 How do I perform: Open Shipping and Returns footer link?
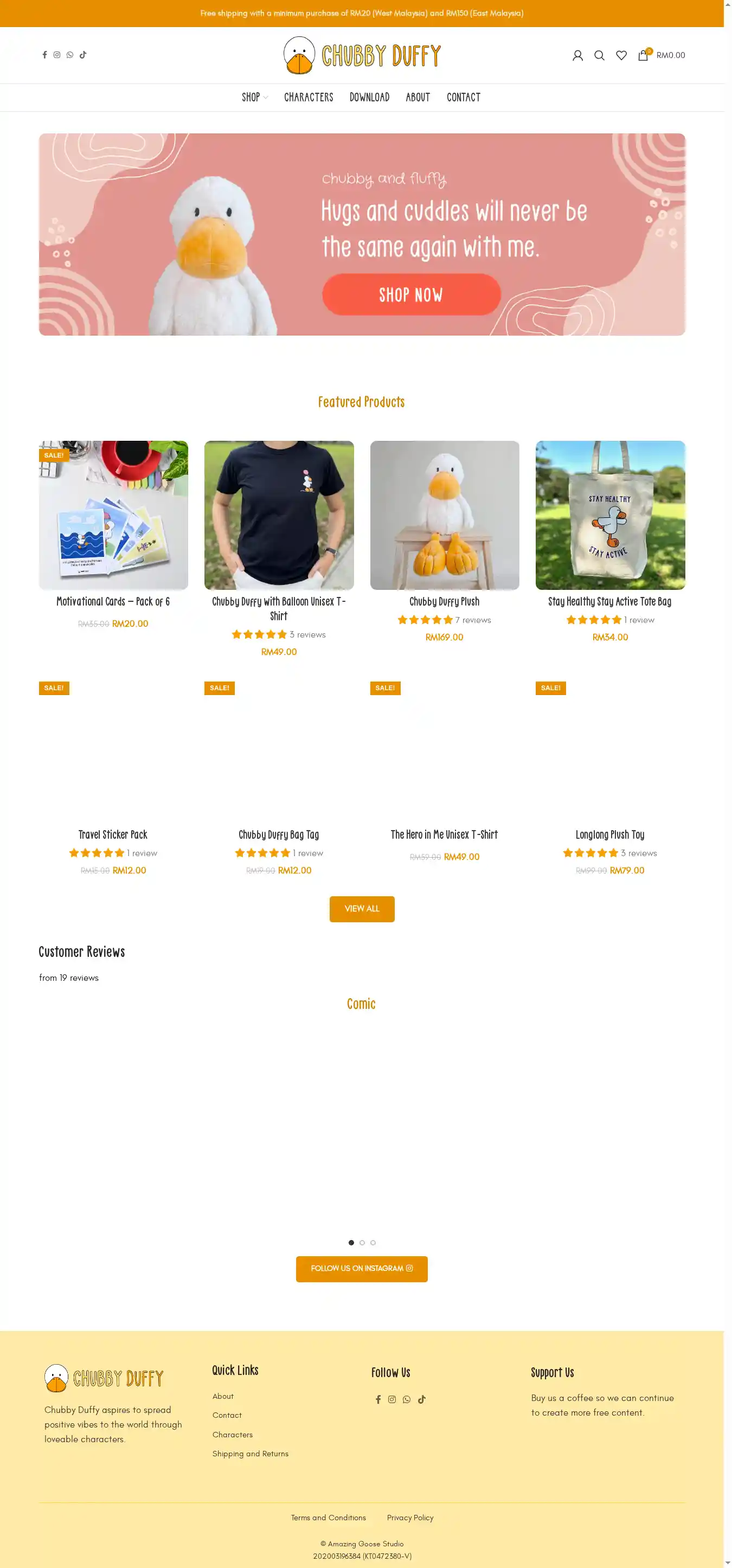pyautogui.click(x=251, y=1454)
